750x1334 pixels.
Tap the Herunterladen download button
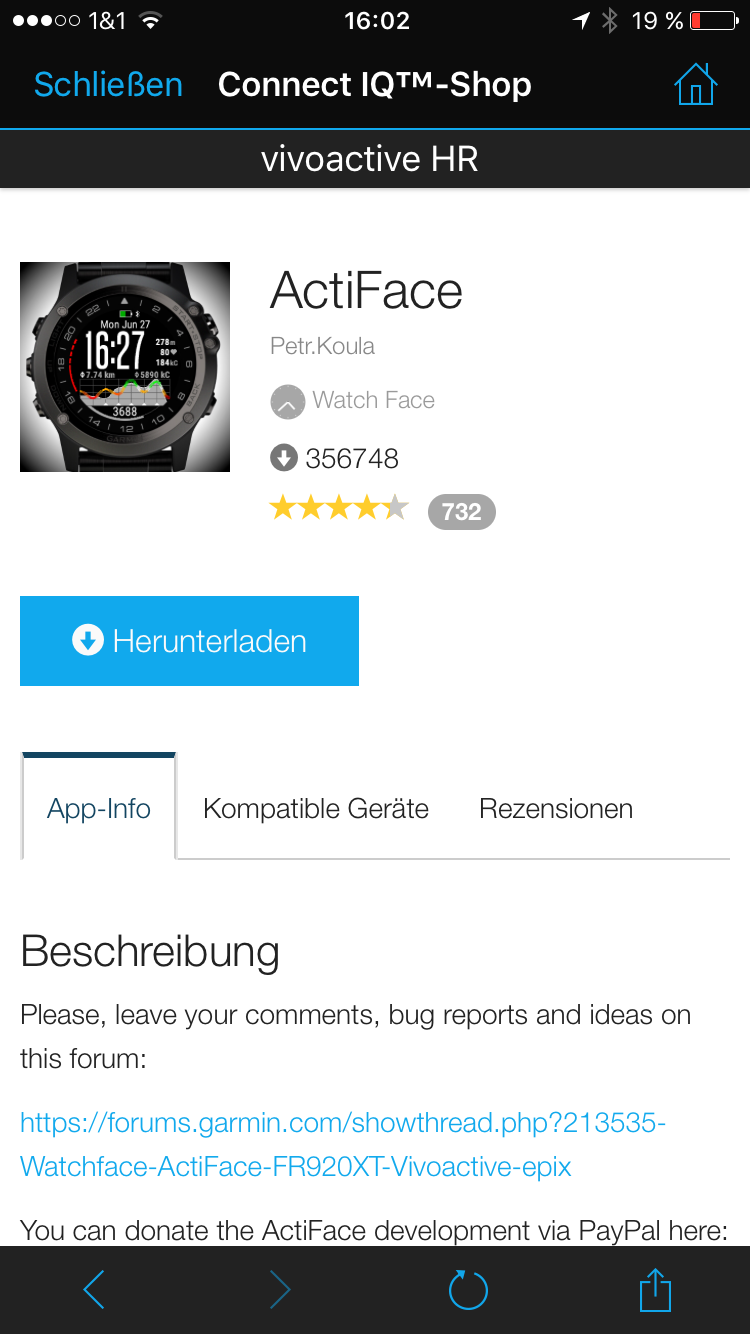pyautogui.click(x=189, y=641)
